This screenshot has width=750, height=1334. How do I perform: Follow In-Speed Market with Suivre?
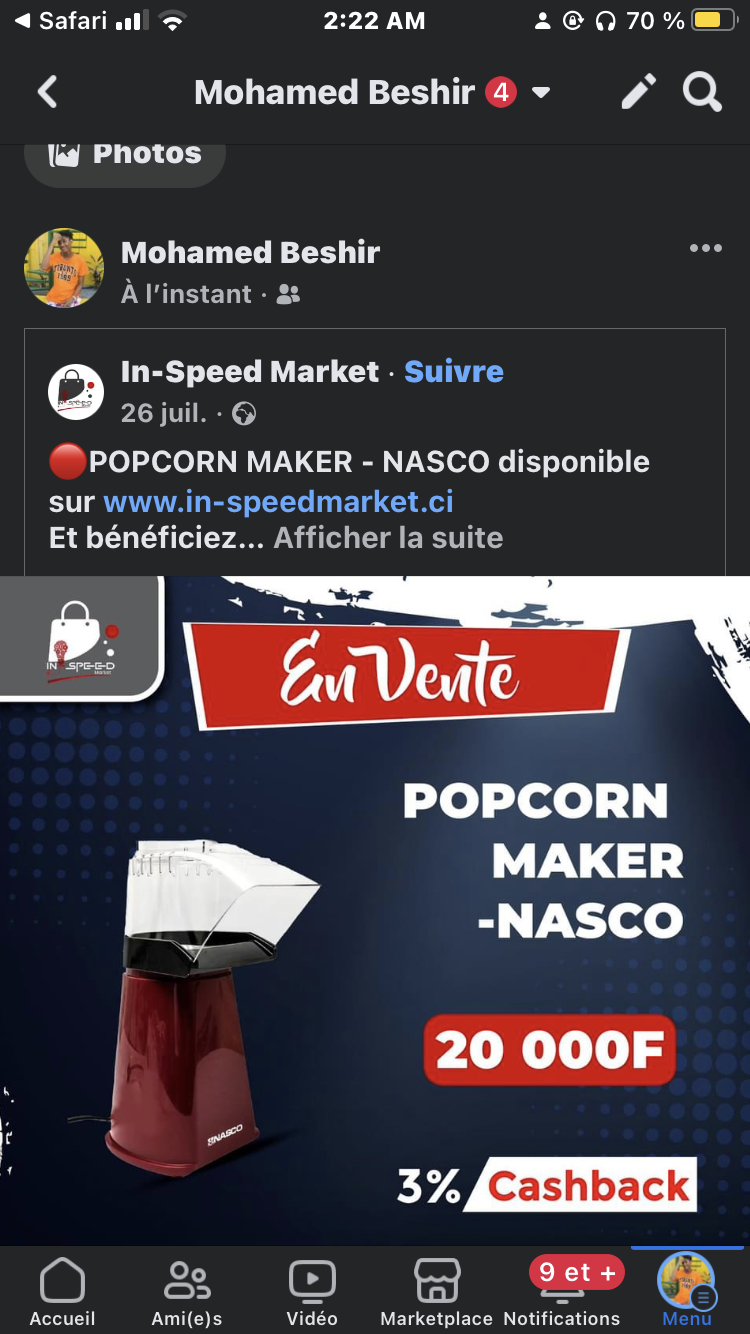click(x=453, y=372)
